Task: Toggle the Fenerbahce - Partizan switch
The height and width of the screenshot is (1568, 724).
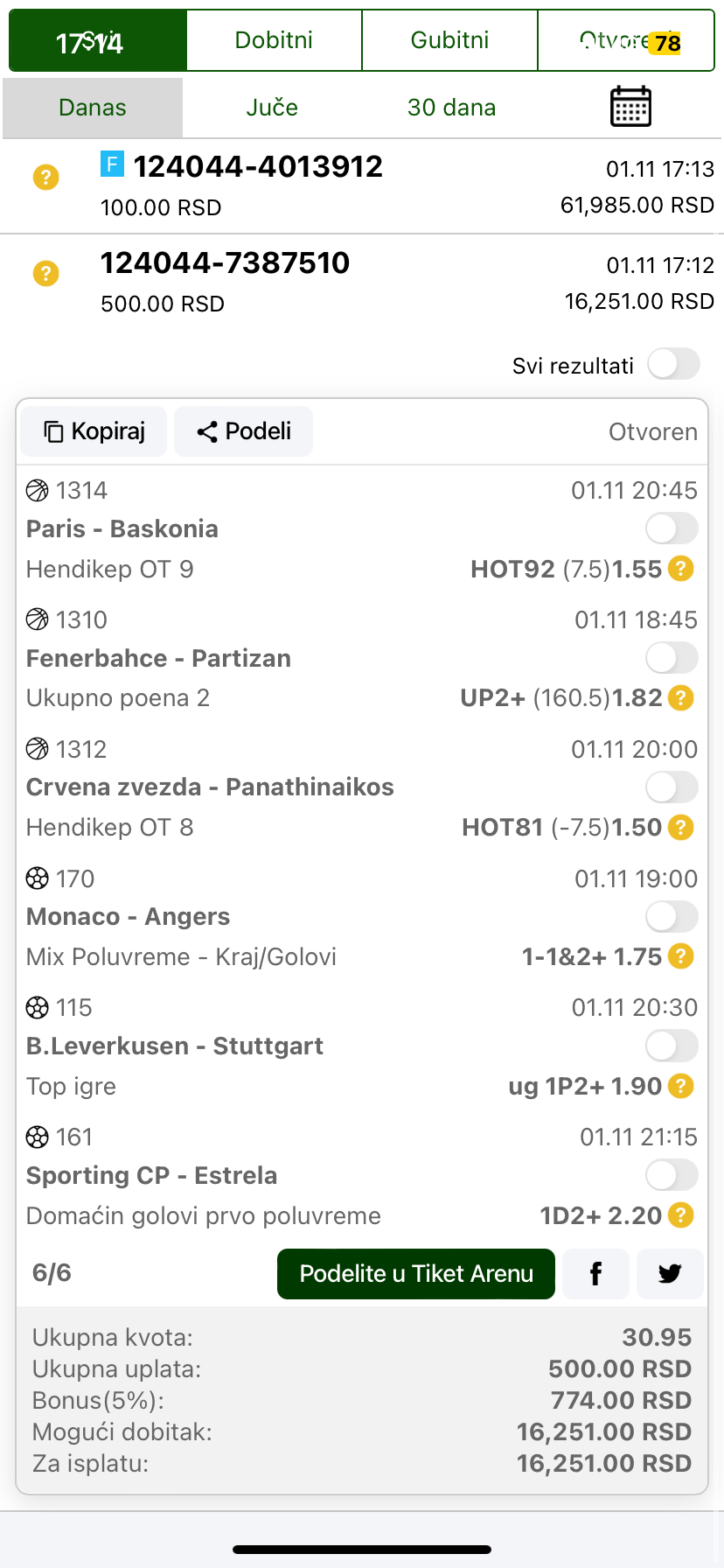Action: (x=672, y=658)
